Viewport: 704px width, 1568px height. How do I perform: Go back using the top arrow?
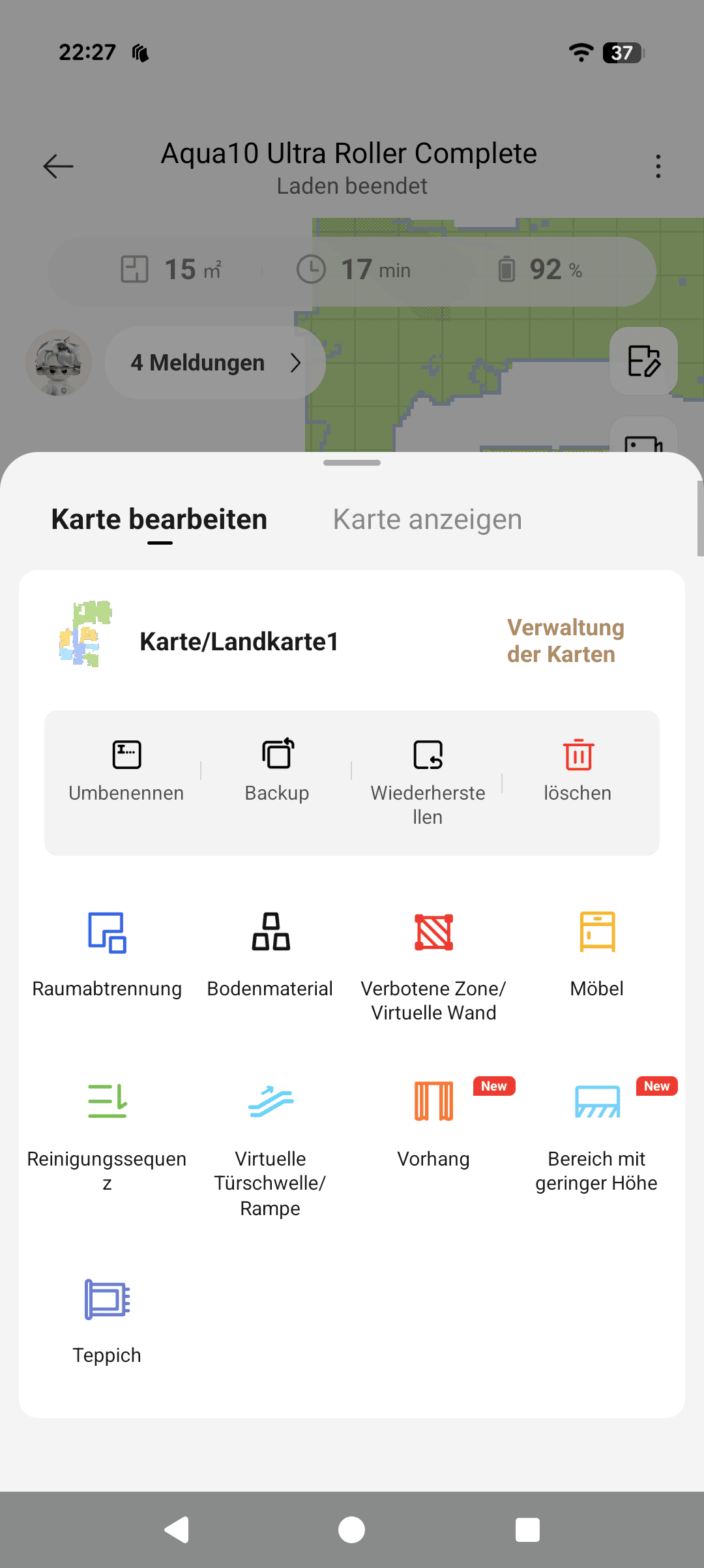58,166
